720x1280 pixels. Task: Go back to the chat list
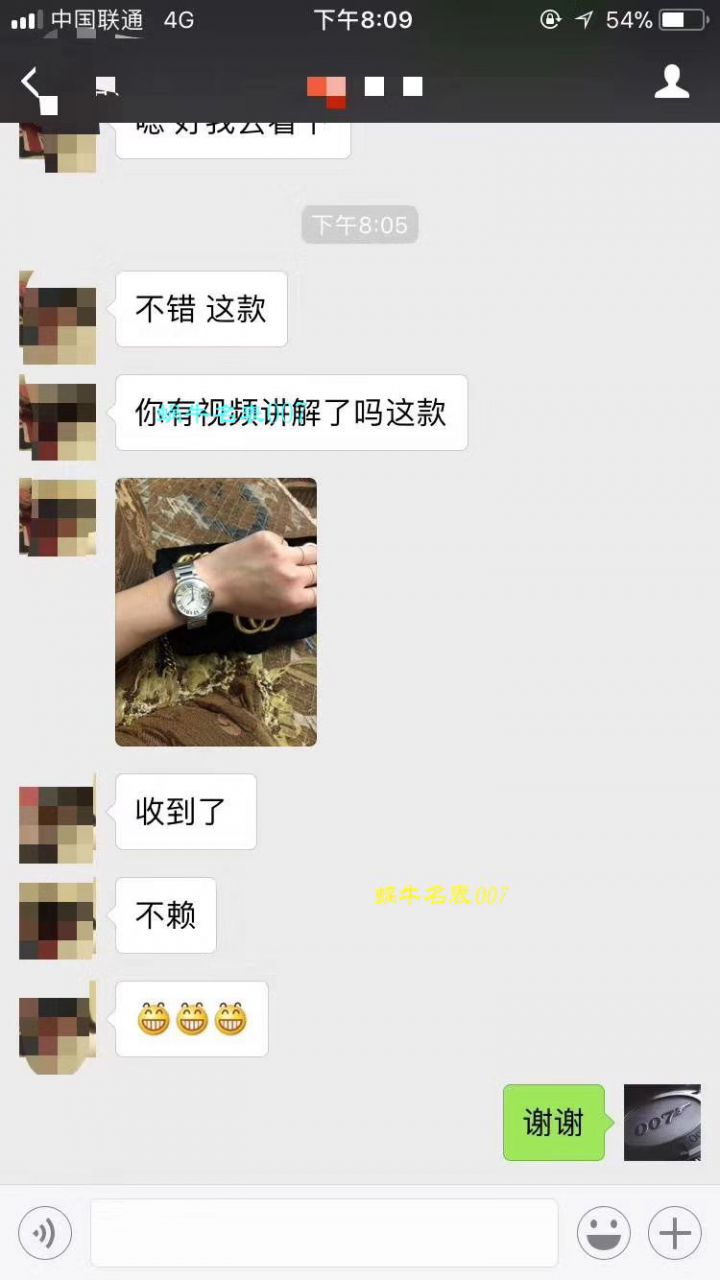coord(32,84)
